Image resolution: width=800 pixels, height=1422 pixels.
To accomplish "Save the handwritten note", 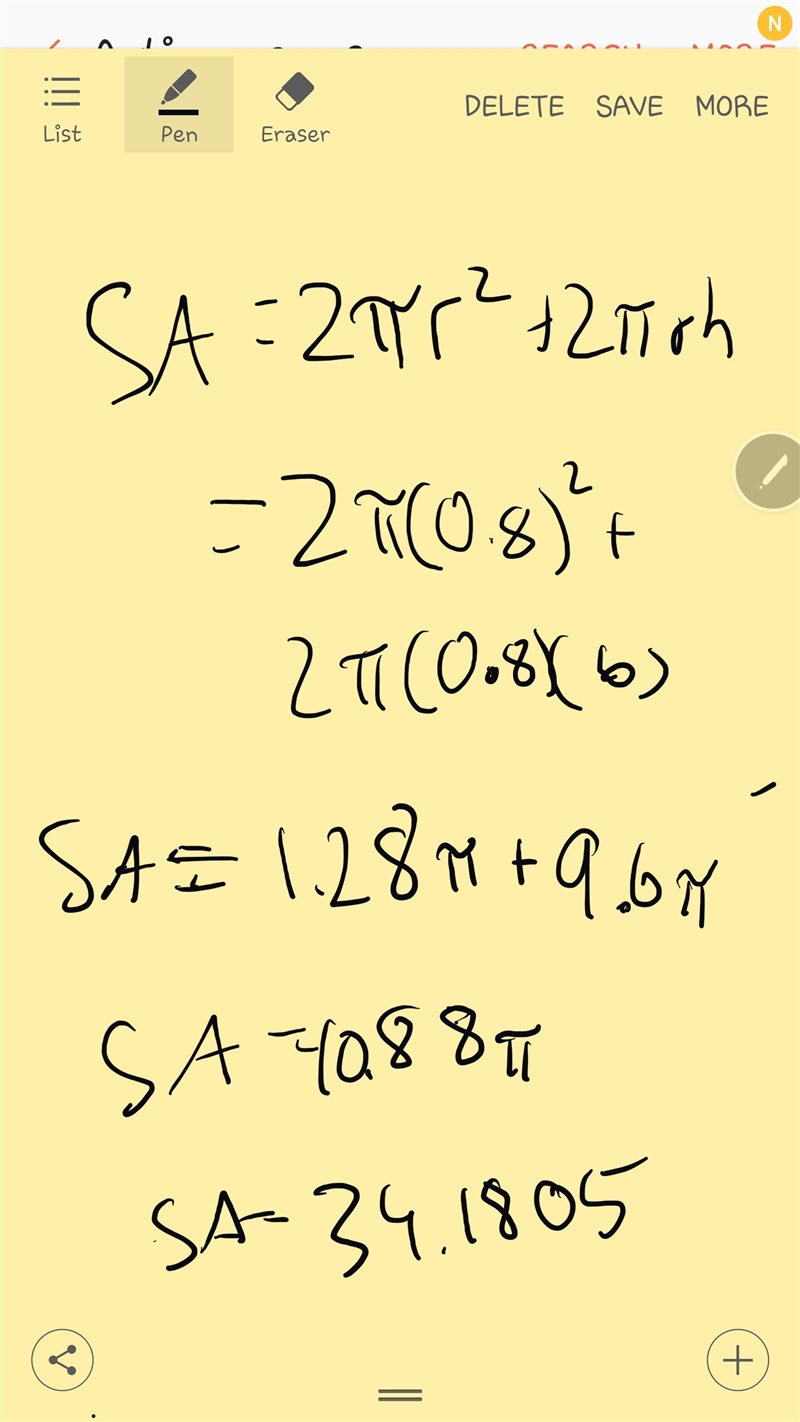I will coord(630,106).
